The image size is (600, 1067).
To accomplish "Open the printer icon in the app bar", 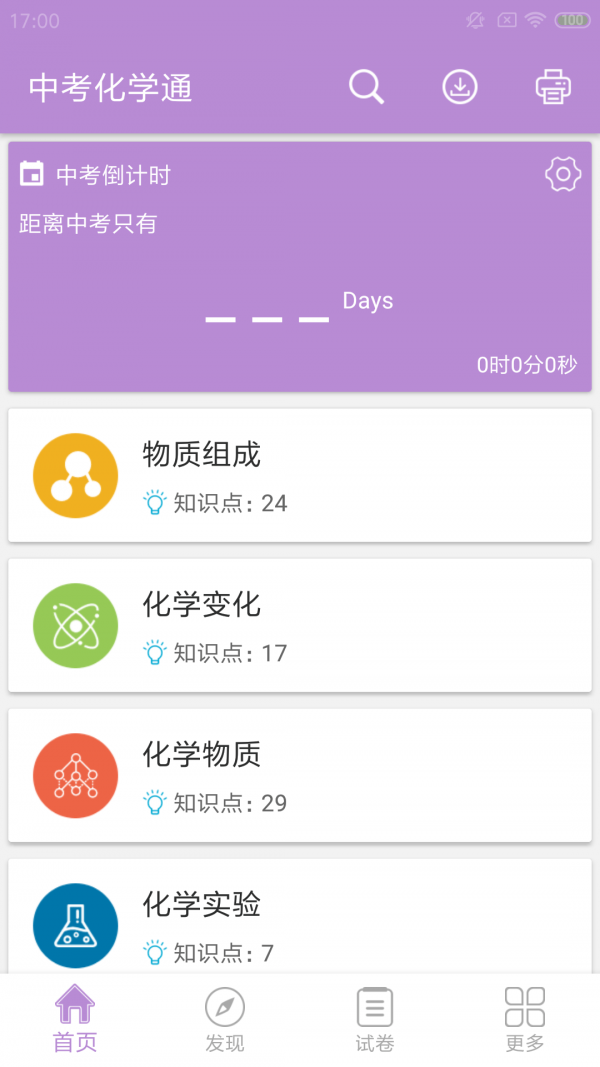I will (553, 88).
